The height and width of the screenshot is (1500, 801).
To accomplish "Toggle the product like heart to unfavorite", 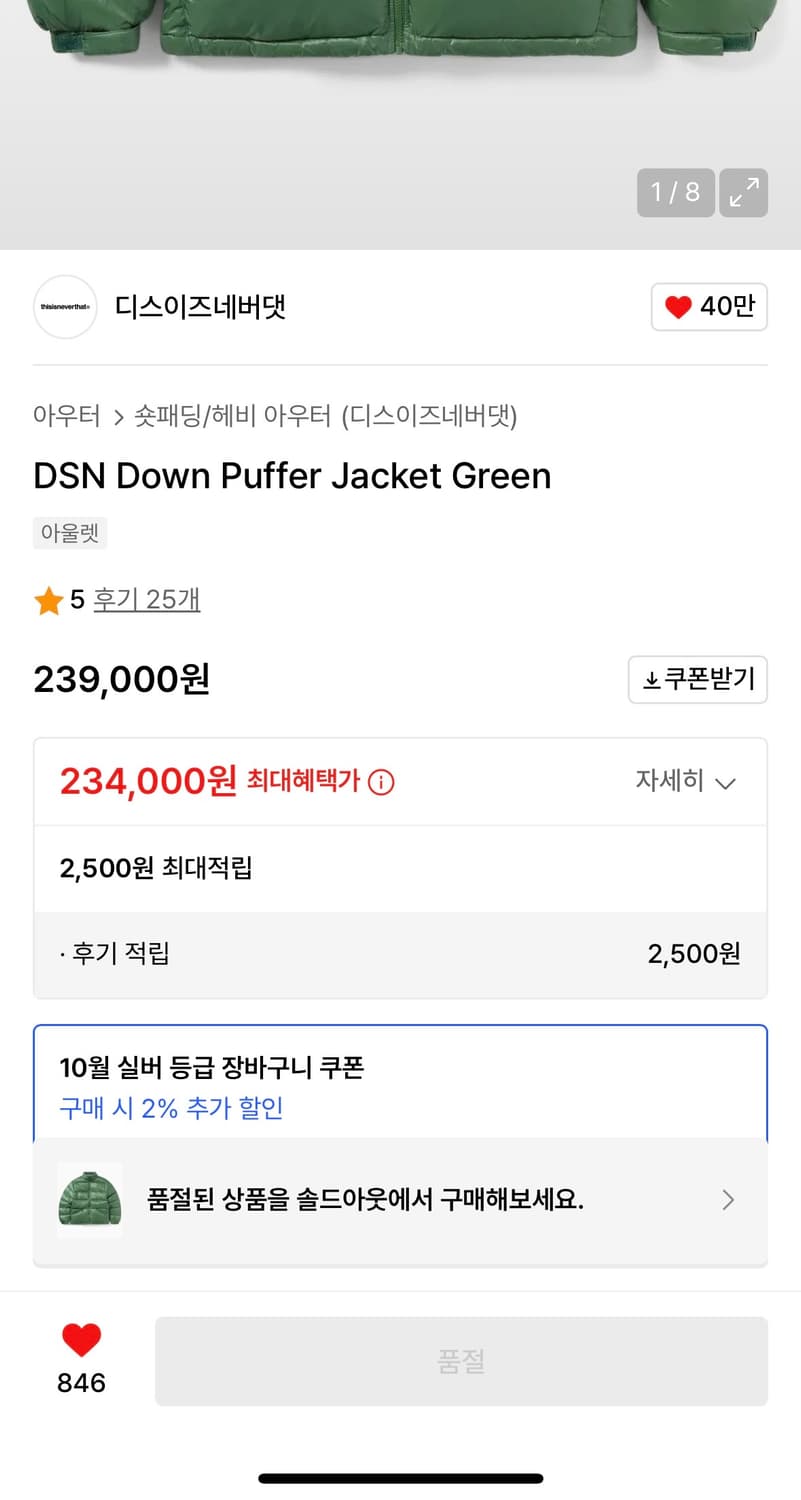I will coord(82,1339).
